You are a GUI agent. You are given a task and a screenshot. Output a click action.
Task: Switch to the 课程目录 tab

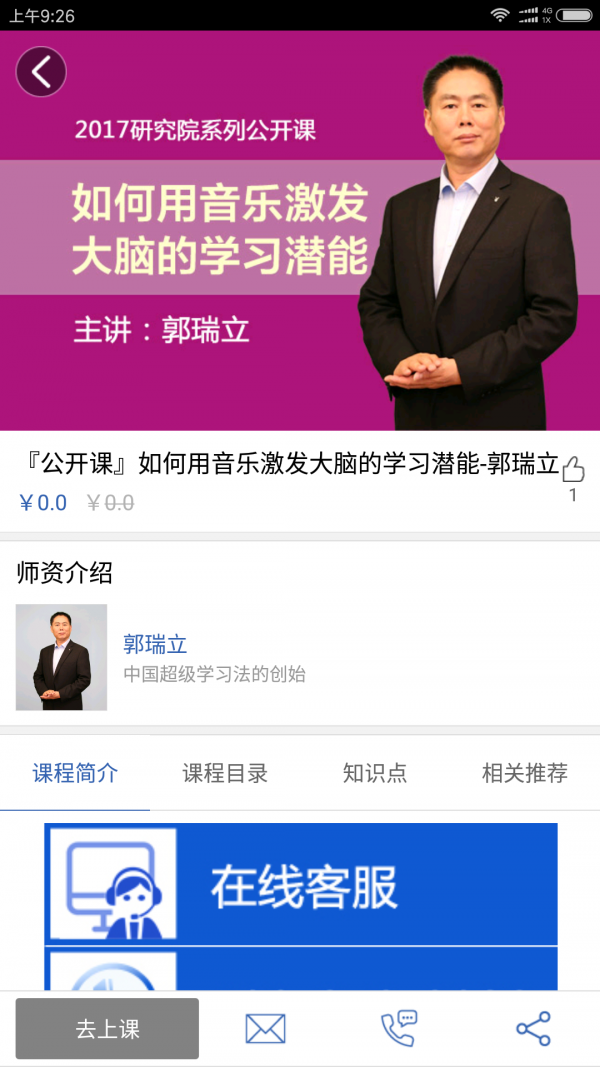tap(225, 773)
